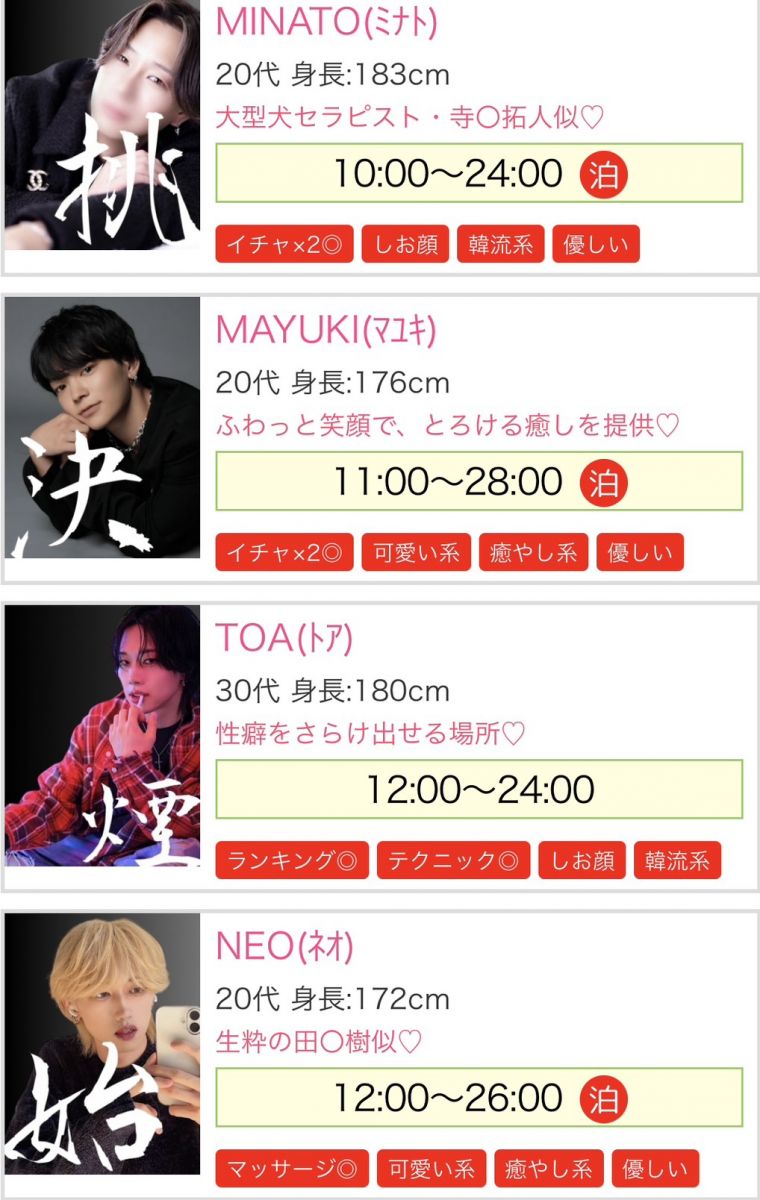Tap the MAYUKI(マユキ) name link

[327, 329]
